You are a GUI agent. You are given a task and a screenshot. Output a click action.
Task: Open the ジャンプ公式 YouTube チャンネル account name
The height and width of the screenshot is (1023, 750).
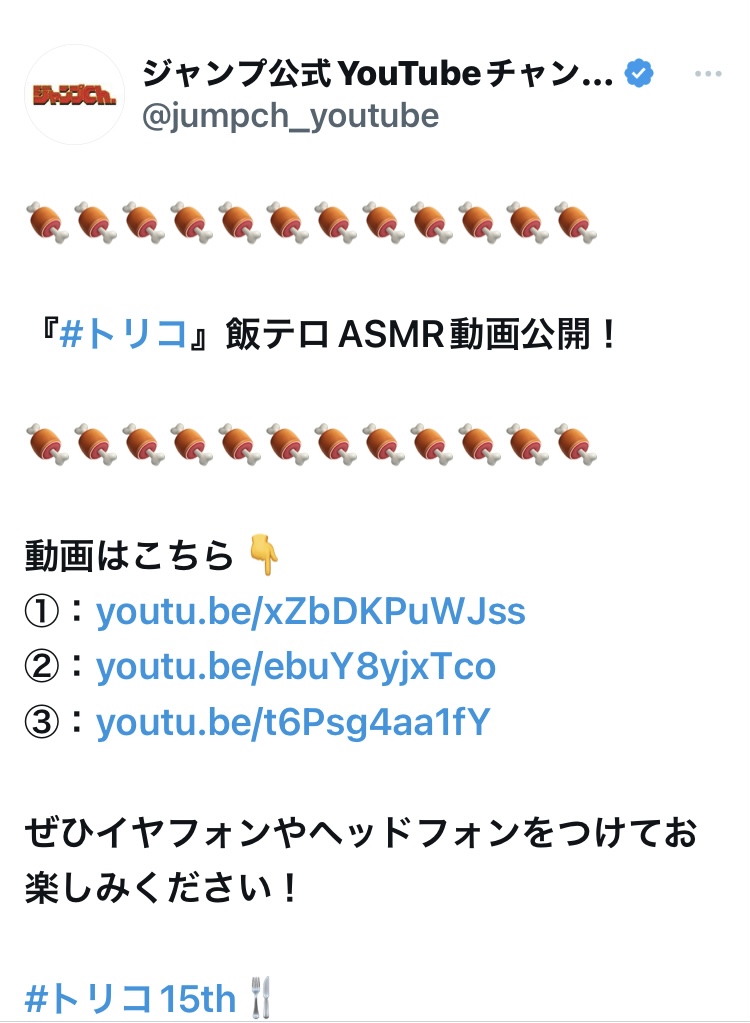pyautogui.click(x=378, y=73)
